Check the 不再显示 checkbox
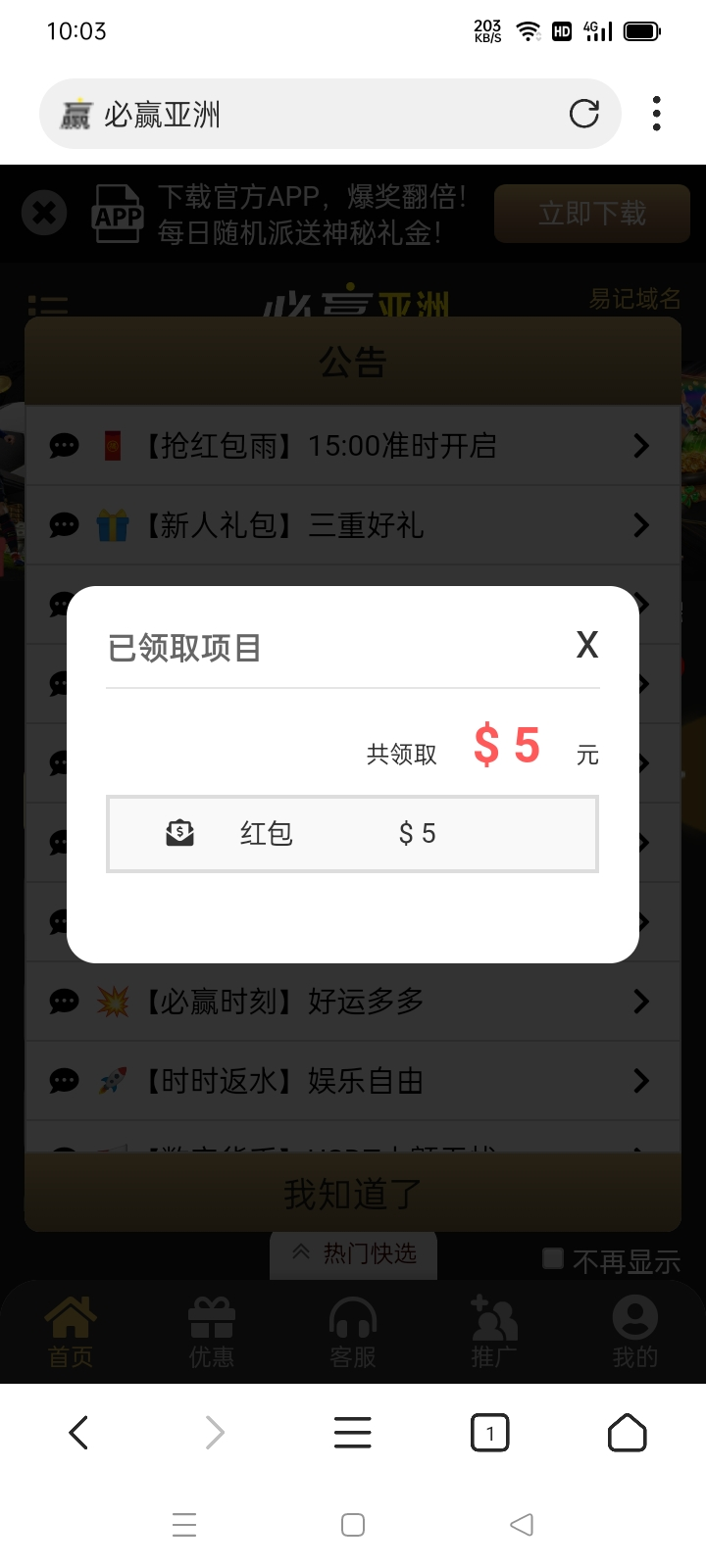The width and height of the screenshot is (706, 1568). click(x=554, y=1259)
